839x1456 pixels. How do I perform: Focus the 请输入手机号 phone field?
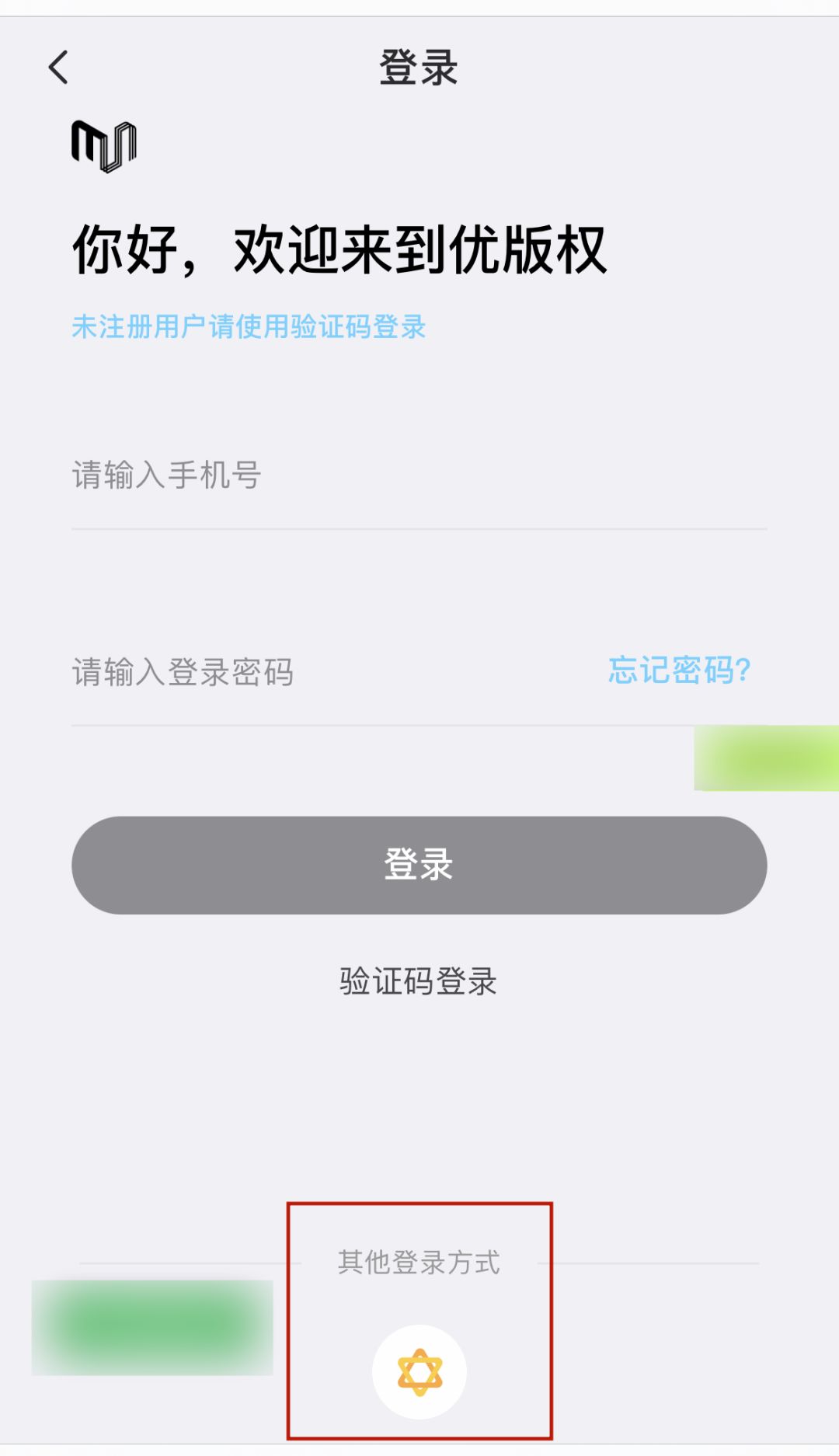311,477
